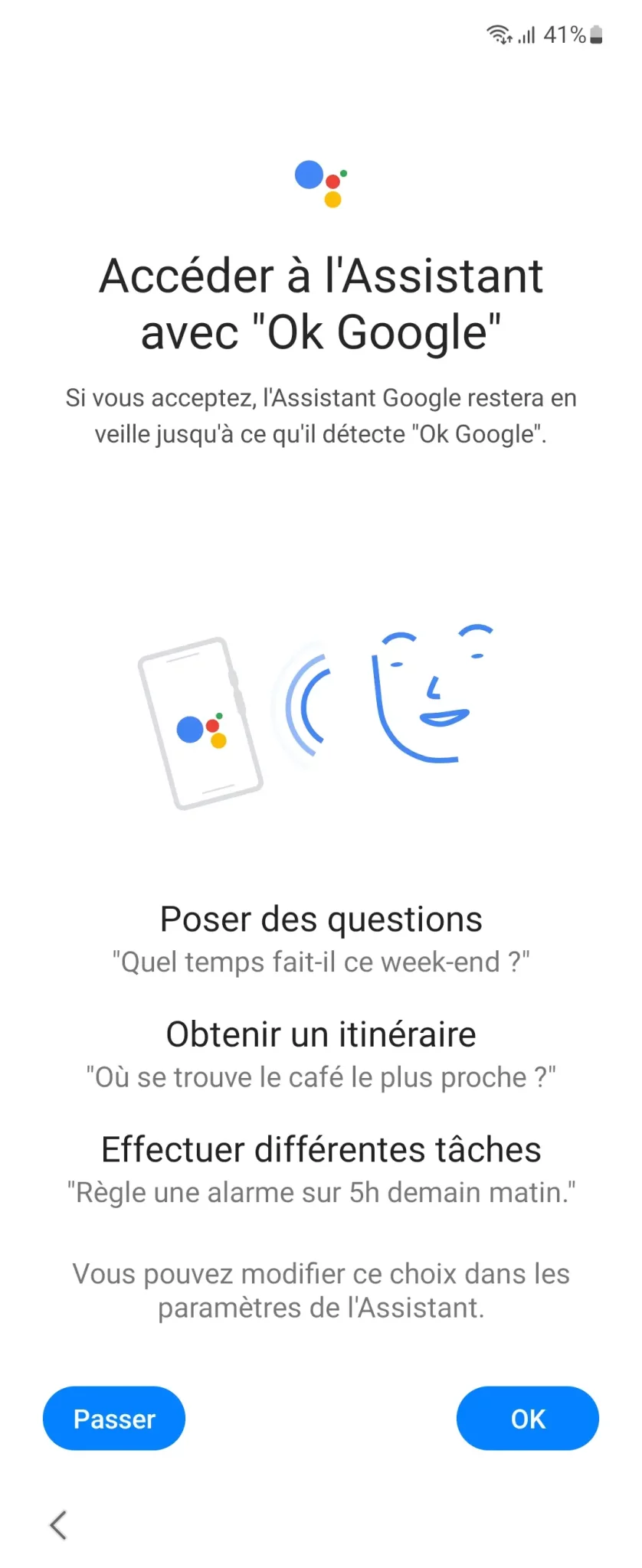Go back using the back arrow

(x=58, y=1524)
